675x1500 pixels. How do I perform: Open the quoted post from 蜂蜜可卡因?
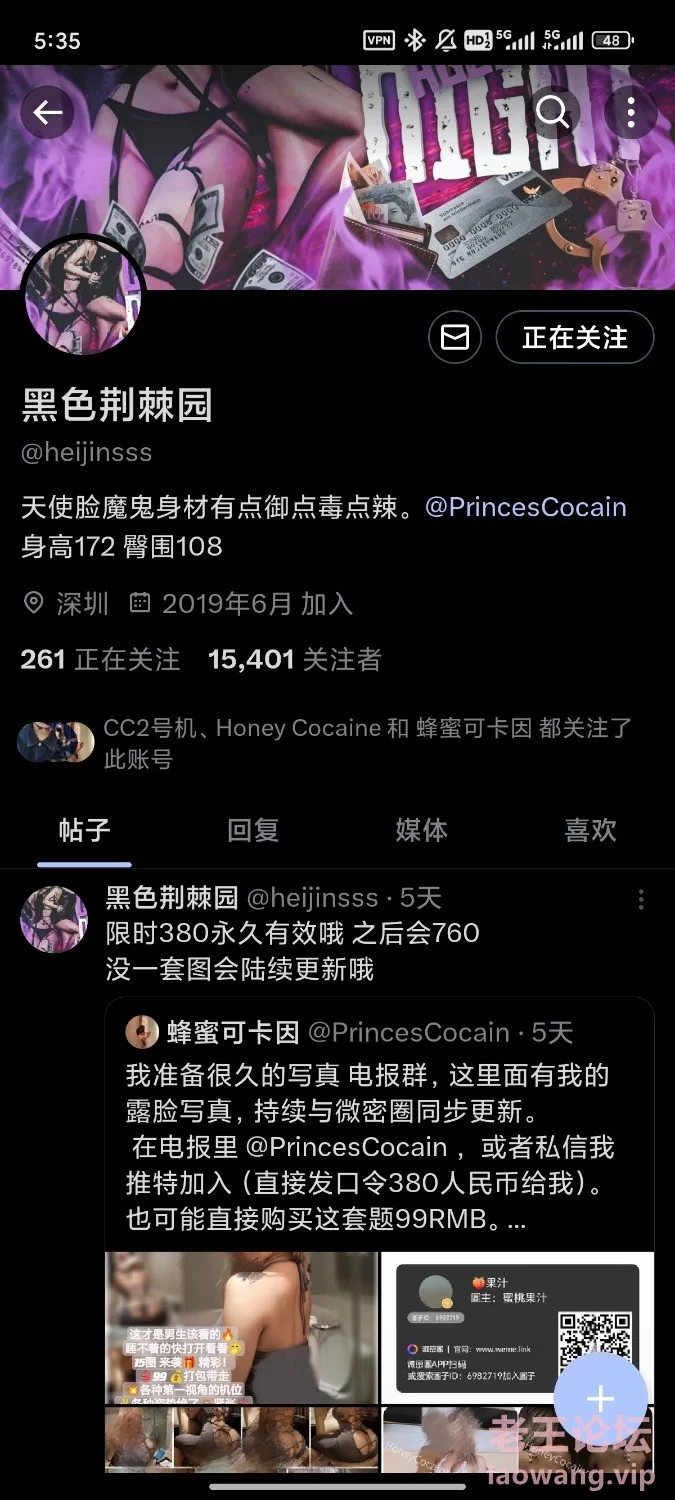coord(380,1130)
